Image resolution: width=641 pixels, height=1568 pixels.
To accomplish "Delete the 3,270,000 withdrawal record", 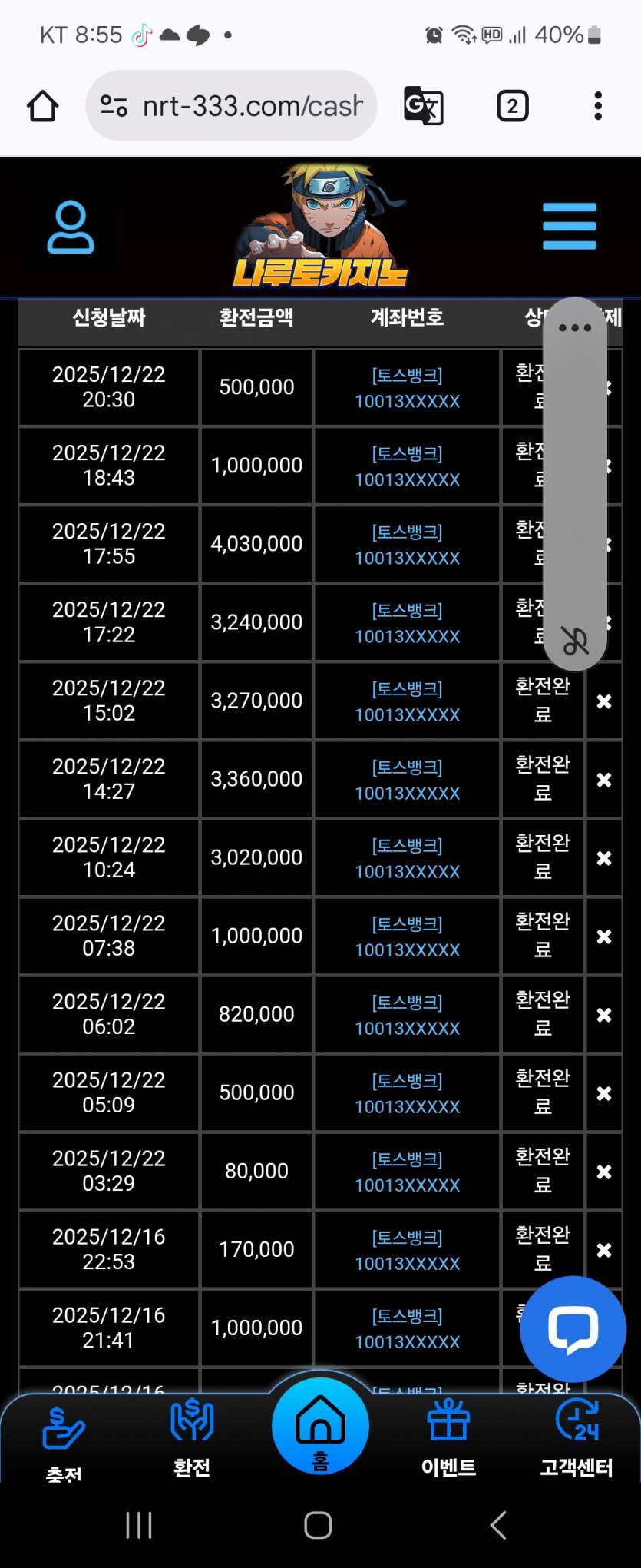I will pos(604,701).
